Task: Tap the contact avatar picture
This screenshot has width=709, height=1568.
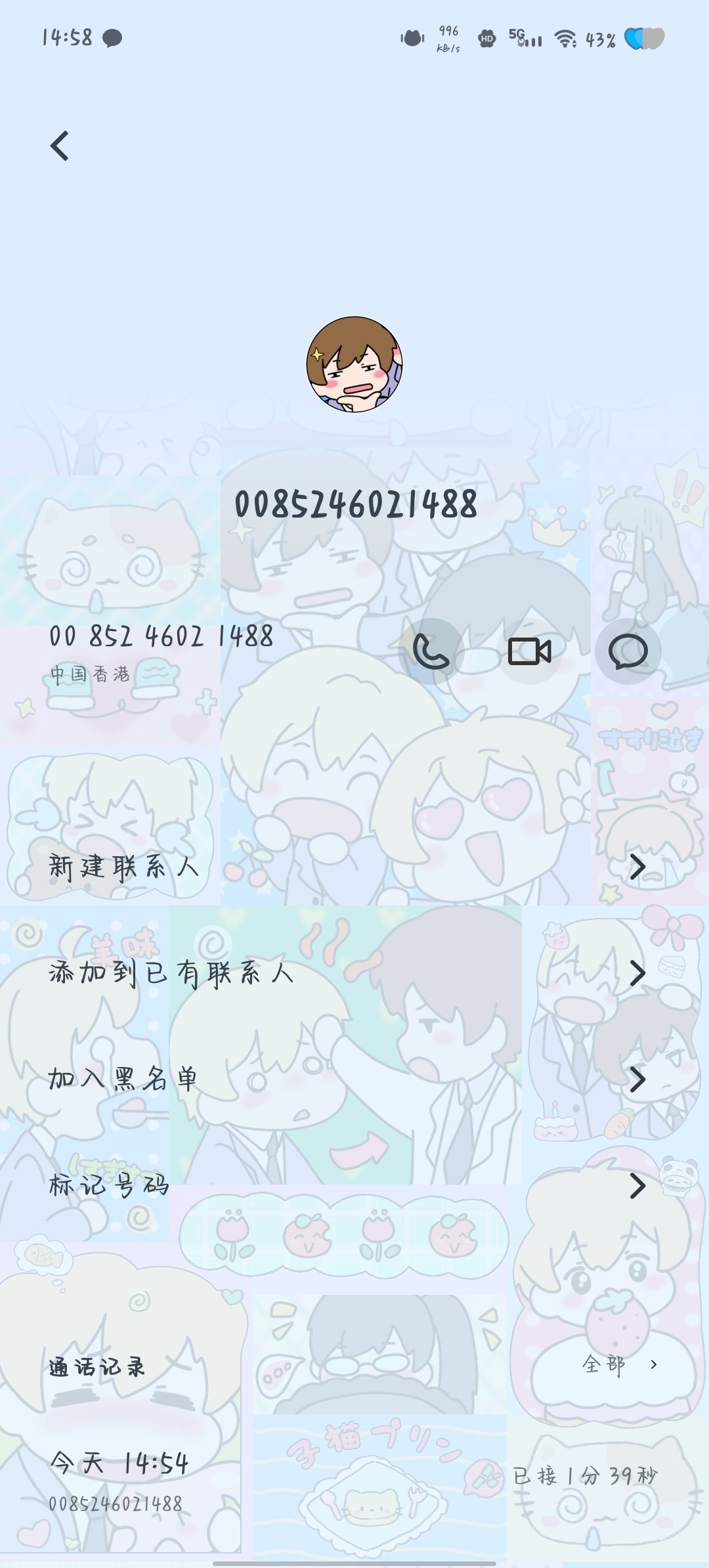Action: click(x=354, y=364)
